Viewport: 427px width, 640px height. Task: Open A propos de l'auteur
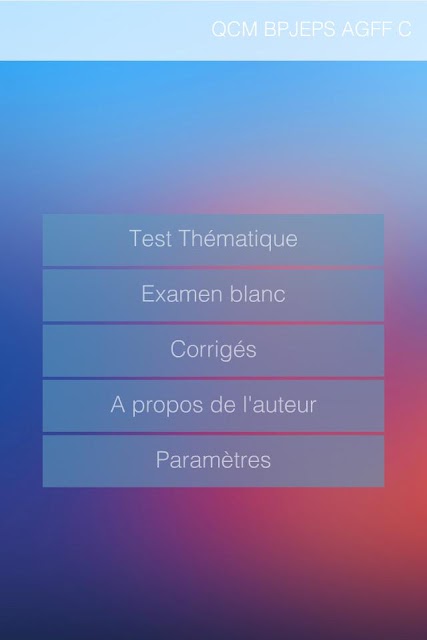coord(213,406)
